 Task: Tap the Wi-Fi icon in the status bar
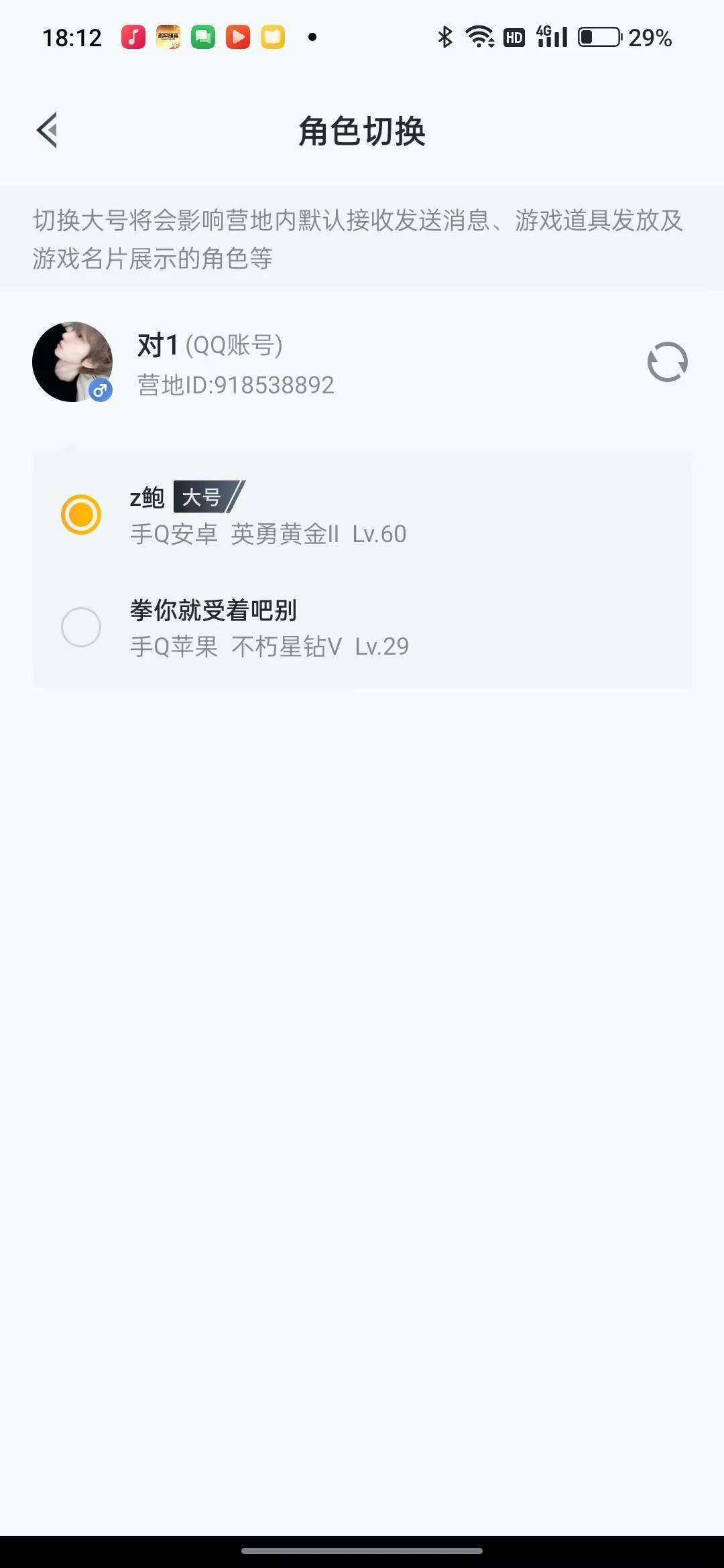[x=480, y=37]
